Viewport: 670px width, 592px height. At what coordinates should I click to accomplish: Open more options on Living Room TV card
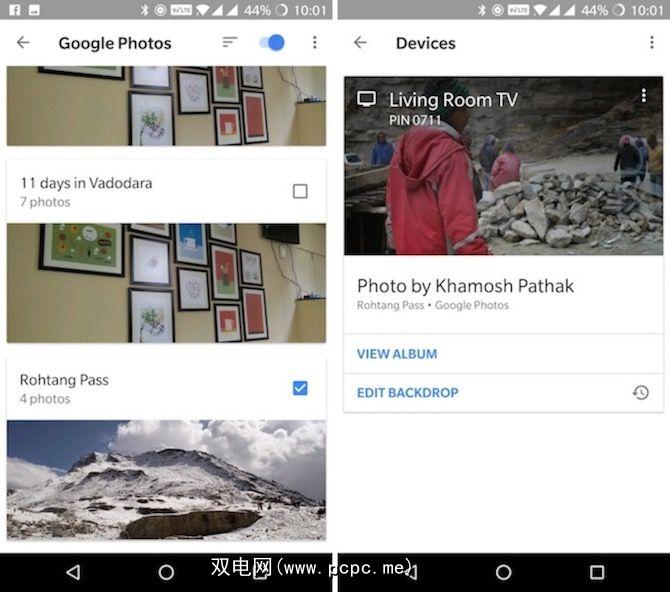(x=643, y=96)
